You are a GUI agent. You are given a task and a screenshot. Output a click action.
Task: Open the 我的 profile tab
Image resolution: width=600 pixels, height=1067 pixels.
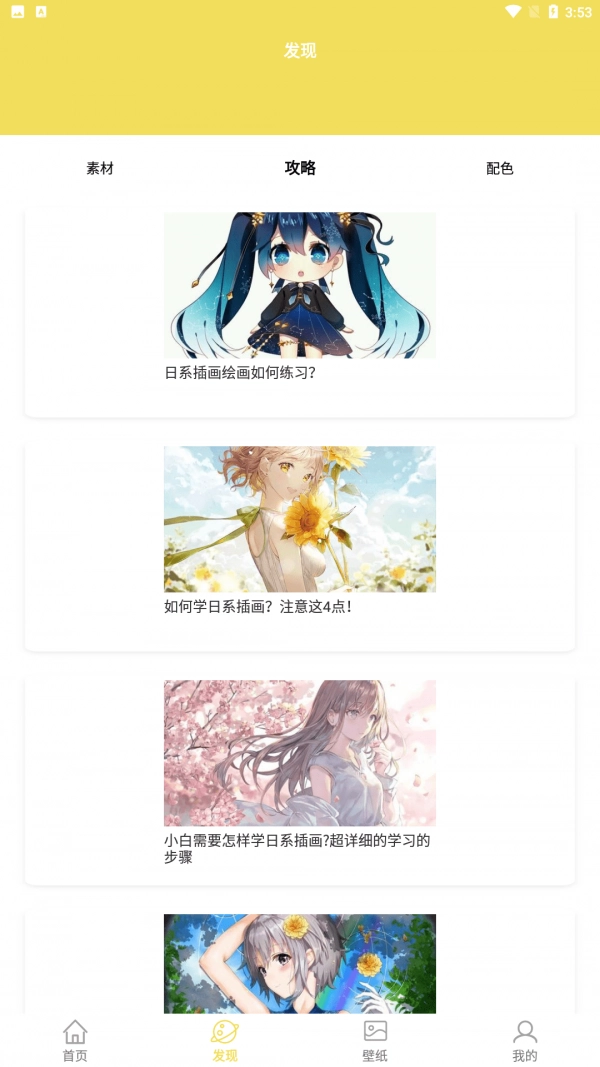[525, 1040]
